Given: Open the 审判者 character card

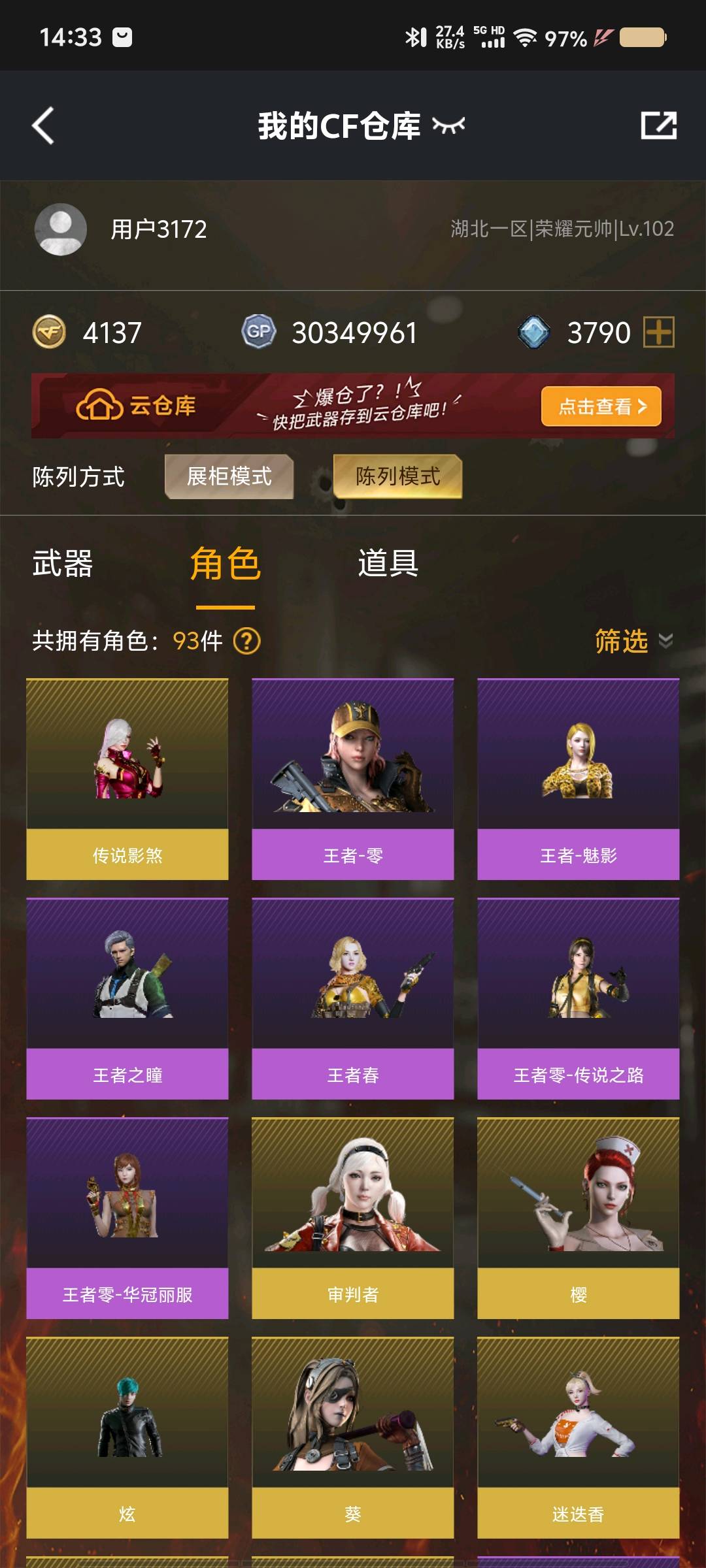Looking at the screenshot, I should tap(353, 1218).
